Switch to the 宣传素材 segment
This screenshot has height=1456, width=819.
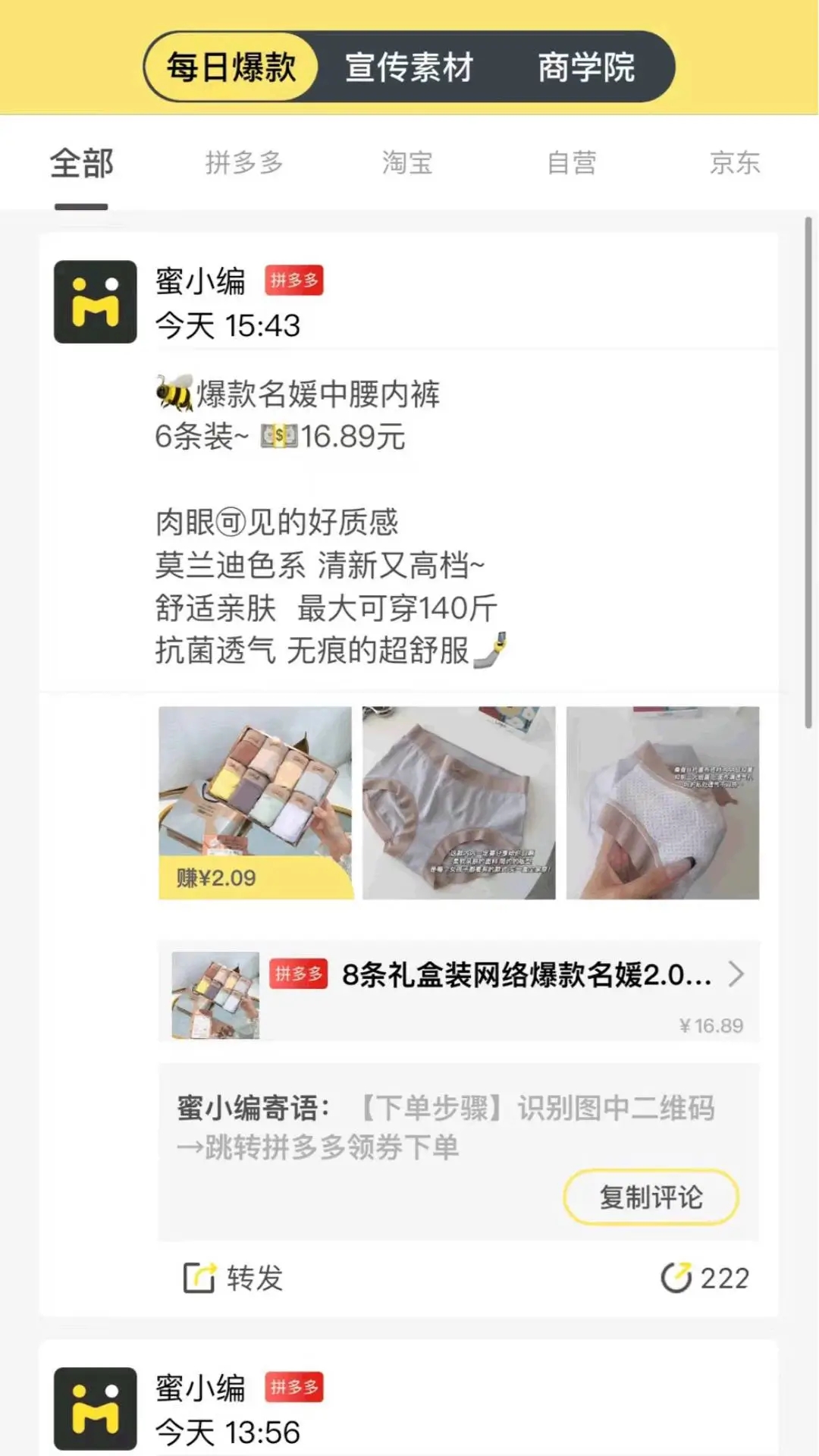tap(409, 67)
